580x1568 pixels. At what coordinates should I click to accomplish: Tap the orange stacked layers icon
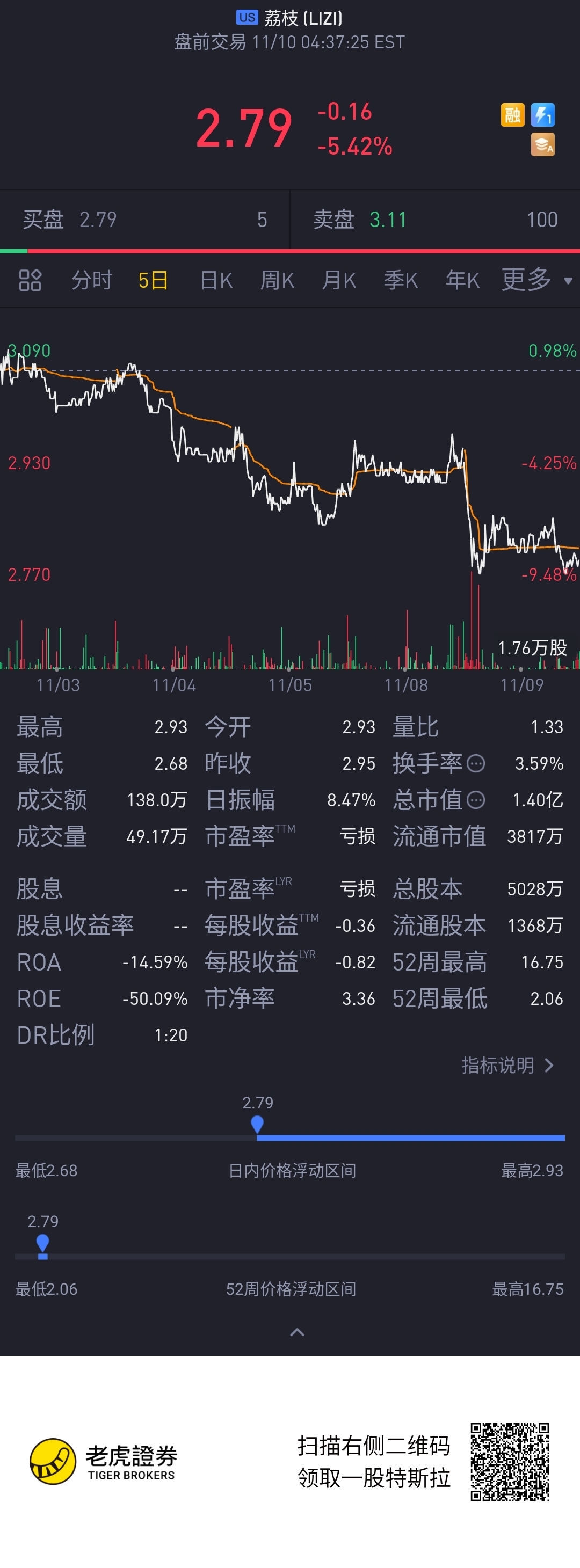click(542, 145)
